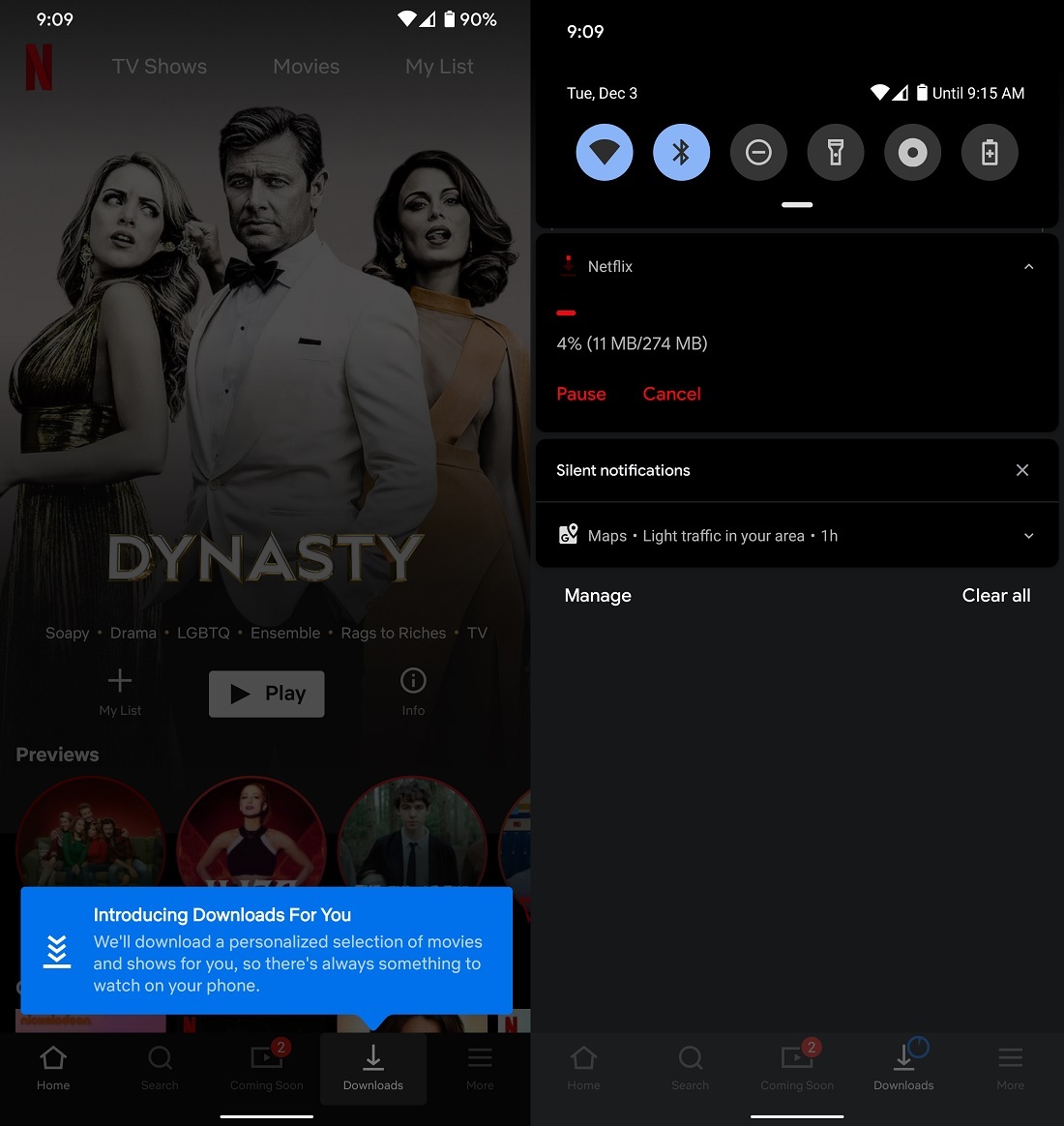View Dynasty info
The height and width of the screenshot is (1126, 1064).
(413, 691)
